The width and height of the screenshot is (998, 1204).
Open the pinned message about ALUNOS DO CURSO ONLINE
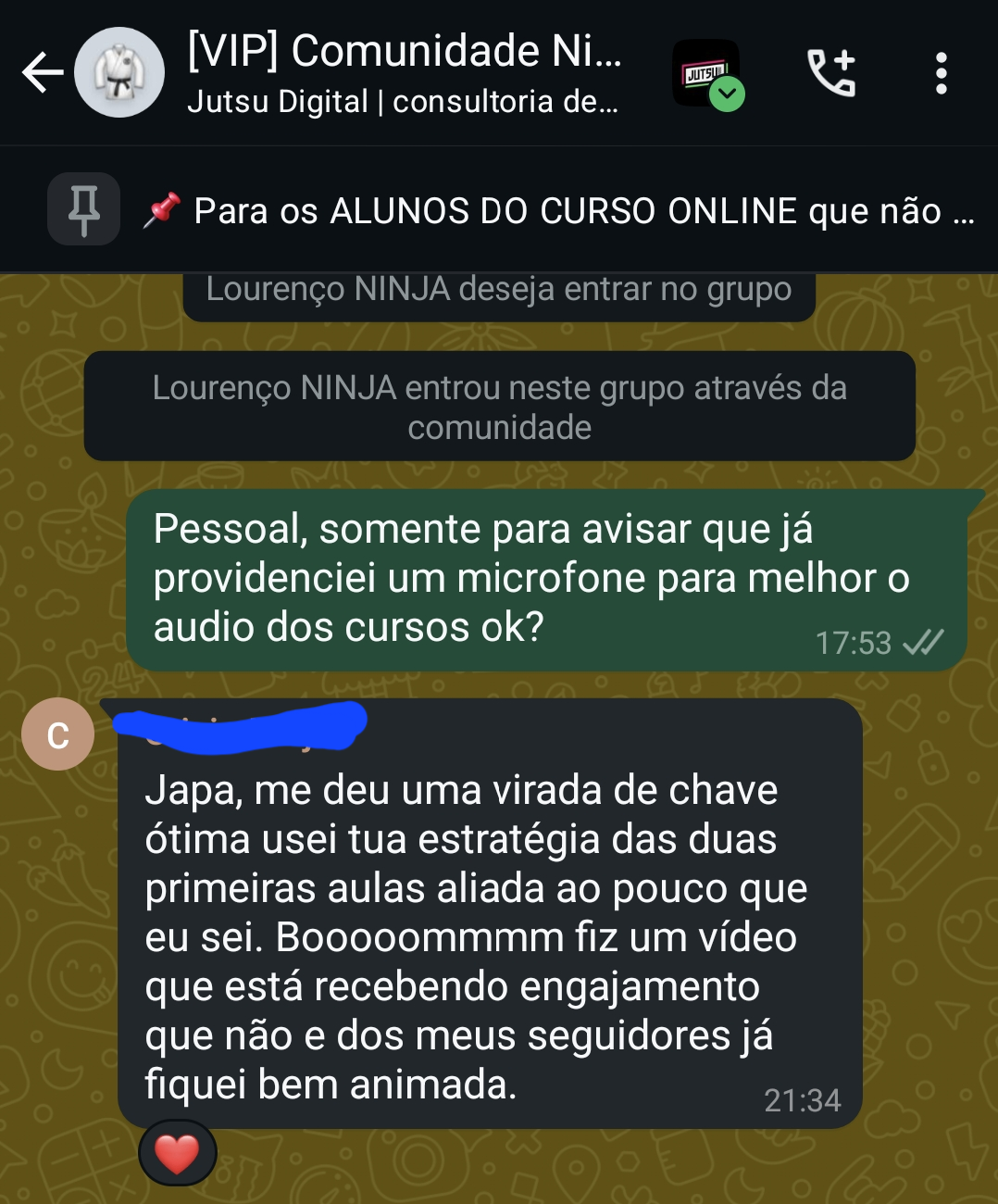pyautogui.click(x=555, y=211)
